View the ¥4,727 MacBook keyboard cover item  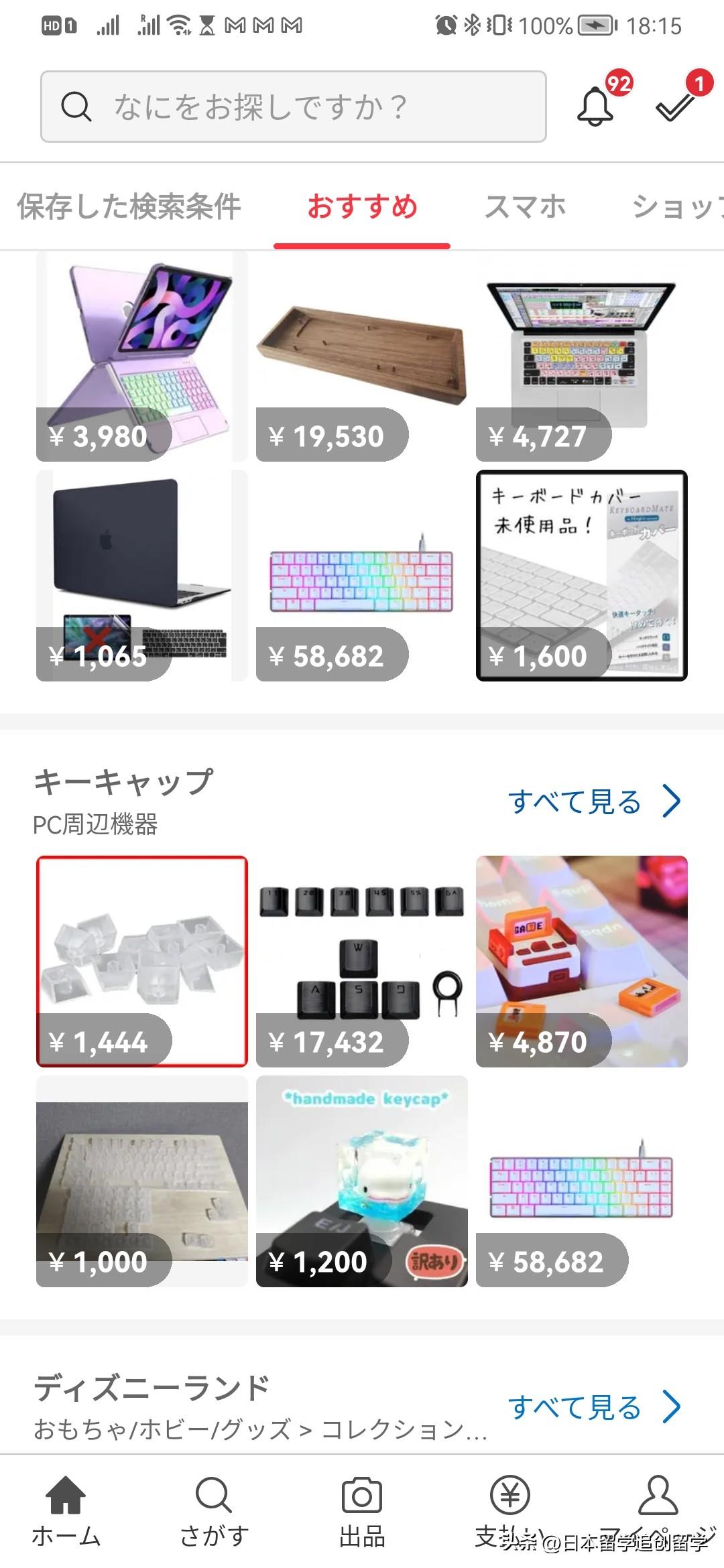pyautogui.click(x=581, y=356)
